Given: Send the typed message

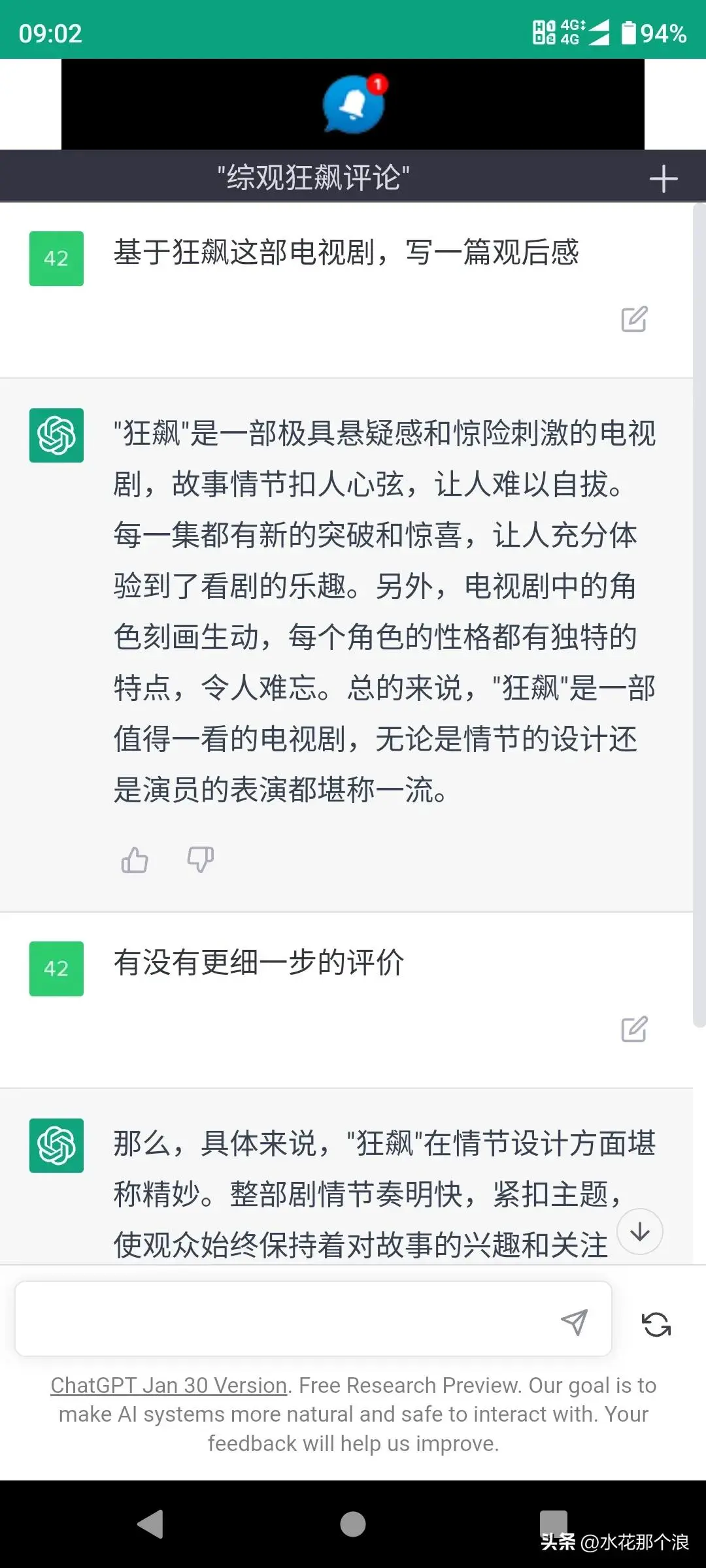Looking at the screenshot, I should (574, 1321).
